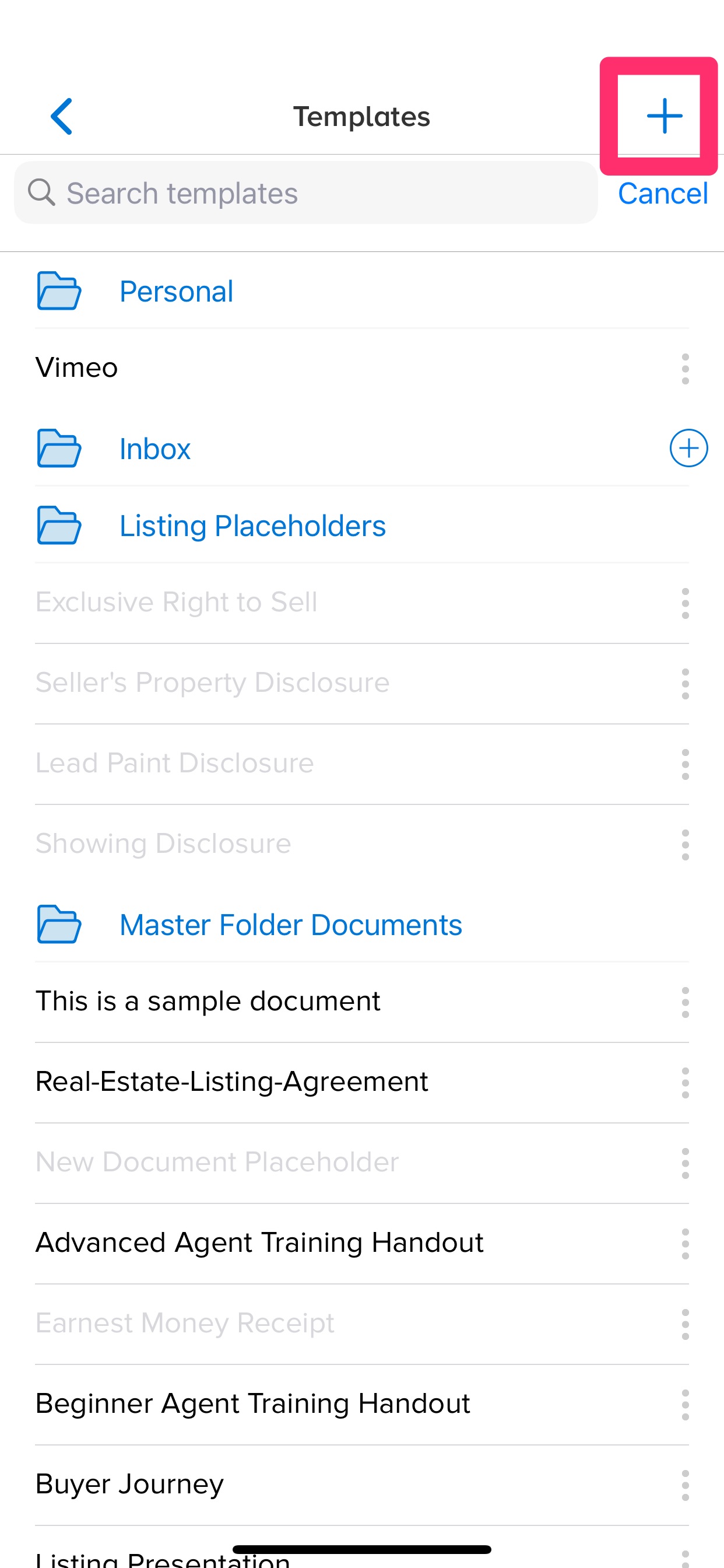This screenshot has width=724, height=1568.
Task: Open the Master Folder Documents folder icon
Action: 58,924
